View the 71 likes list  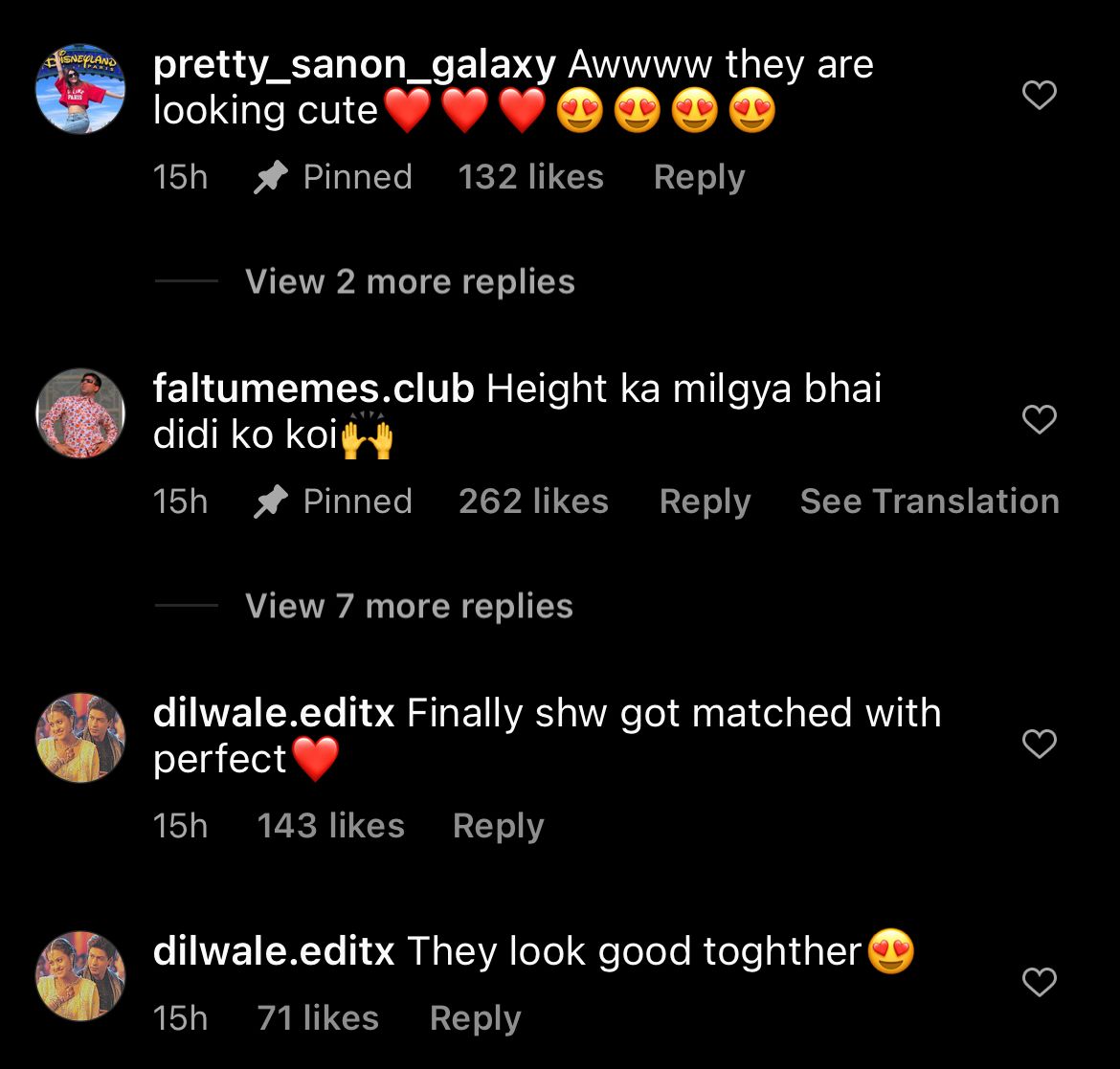point(318,1018)
